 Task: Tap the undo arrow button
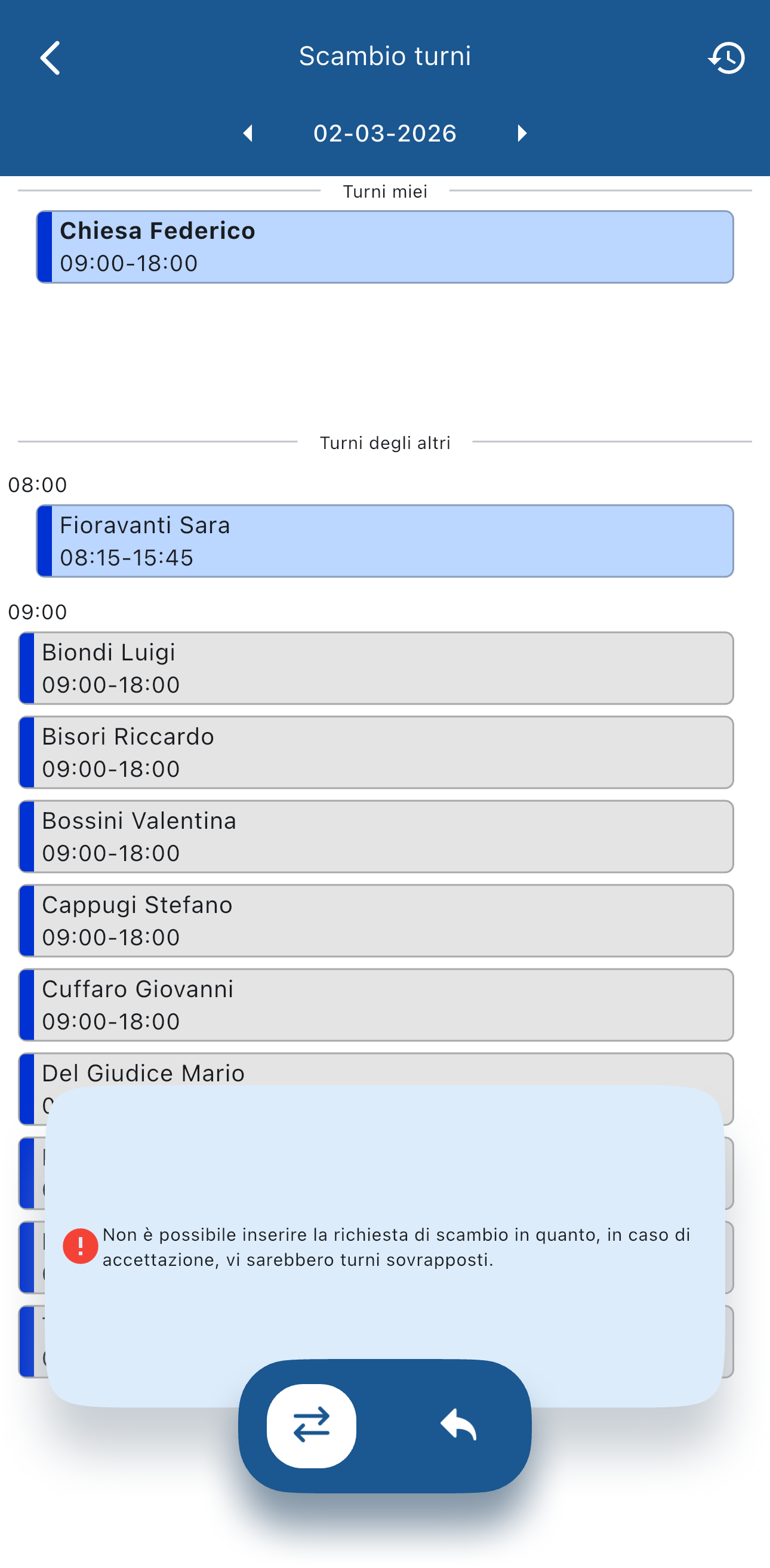pos(458,1425)
